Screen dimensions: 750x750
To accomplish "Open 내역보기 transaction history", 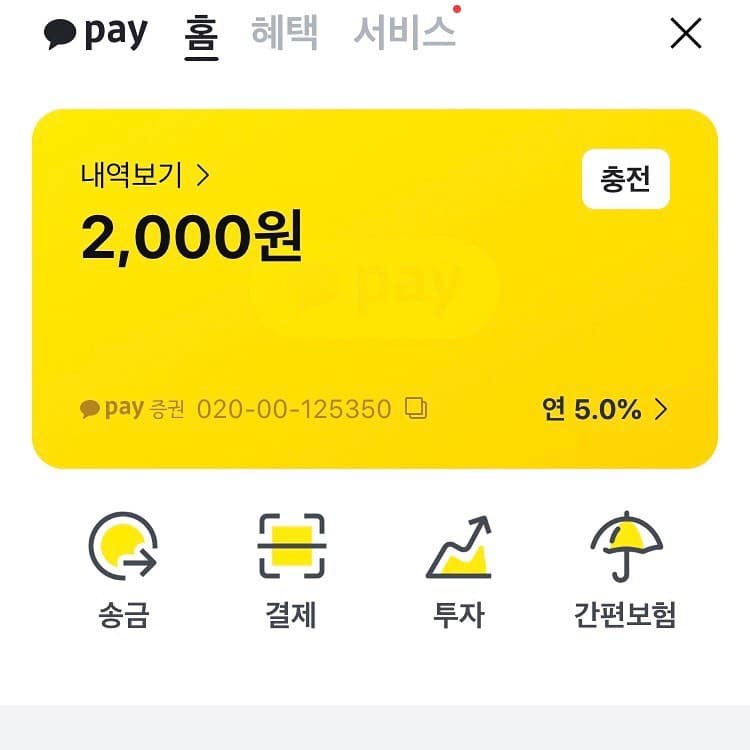I will tap(145, 176).
